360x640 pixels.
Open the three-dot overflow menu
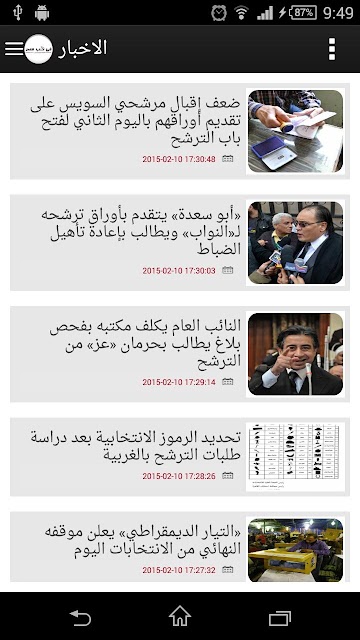332,49
